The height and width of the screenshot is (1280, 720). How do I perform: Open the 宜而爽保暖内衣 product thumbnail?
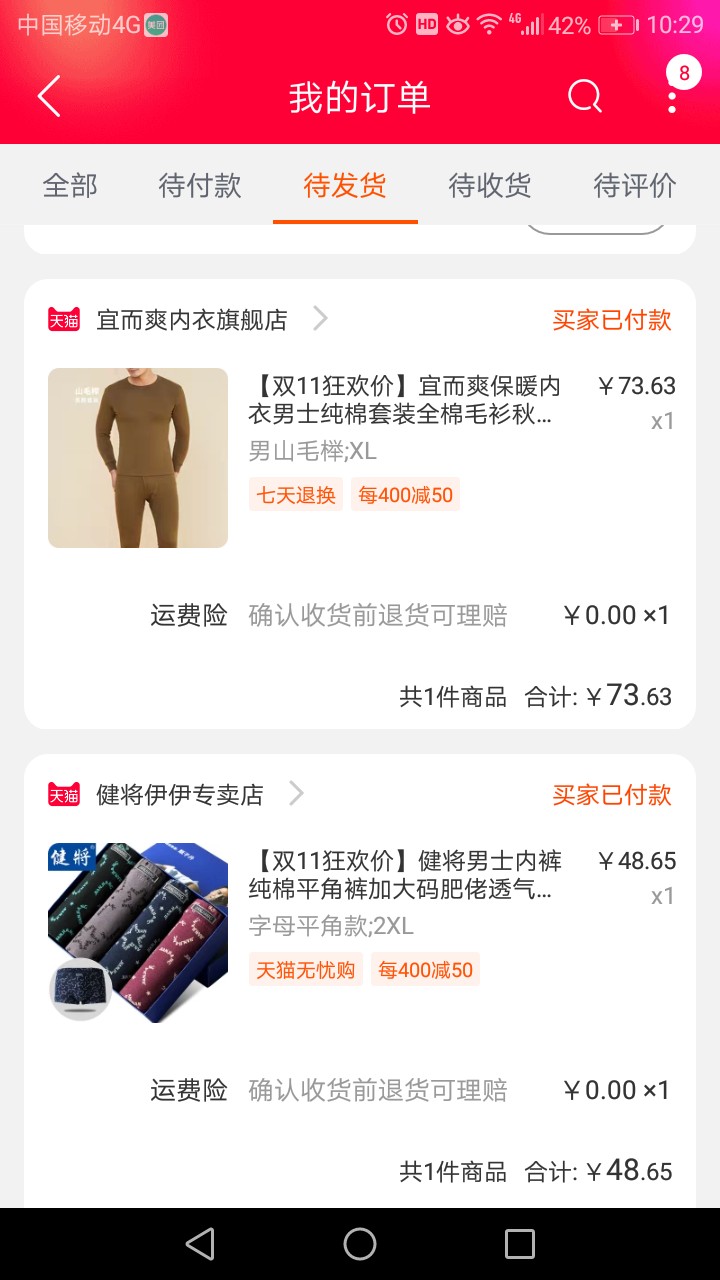click(x=138, y=458)
